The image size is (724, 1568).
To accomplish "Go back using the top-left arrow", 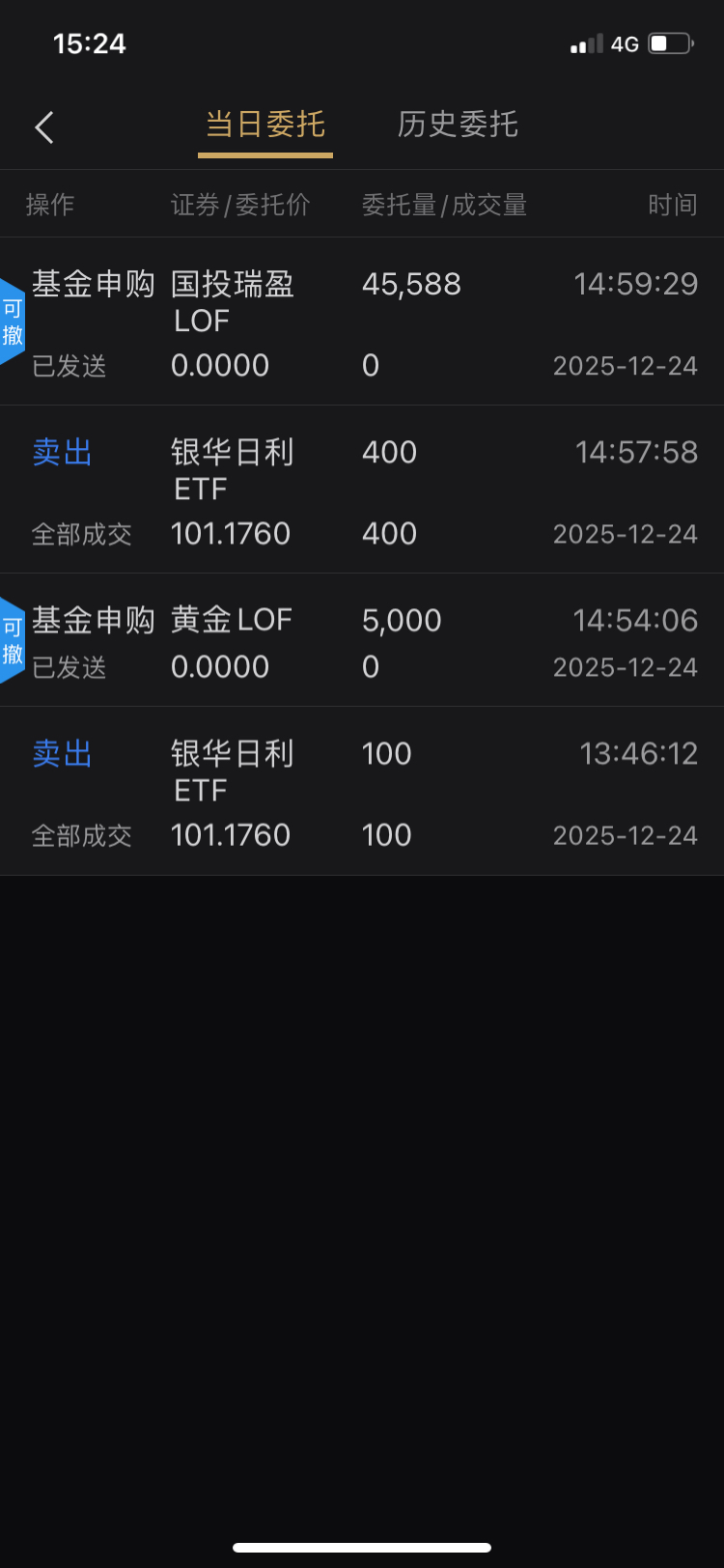I will click(x=44, y=127).
